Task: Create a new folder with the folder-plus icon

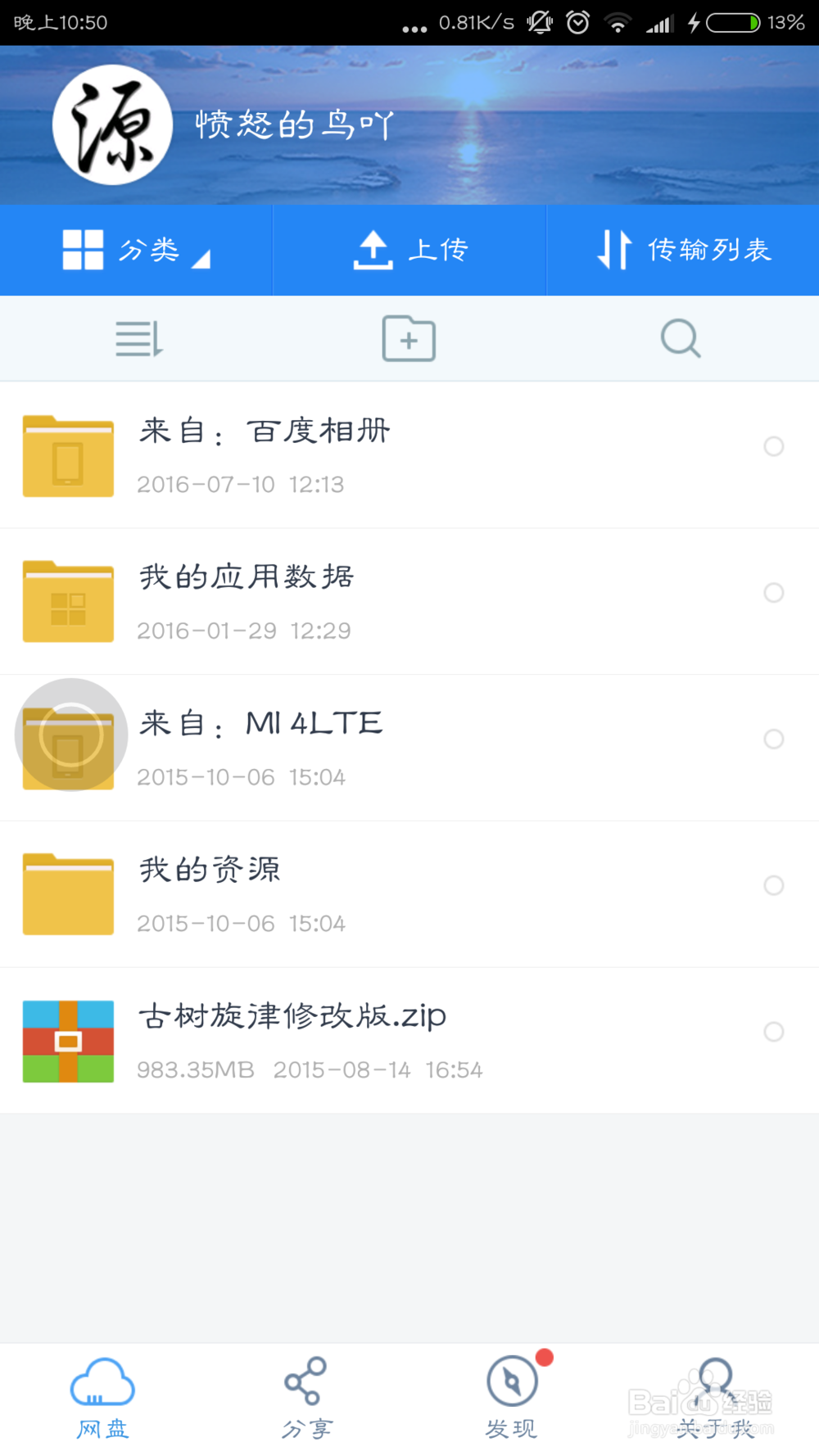Action: (408, 337)
